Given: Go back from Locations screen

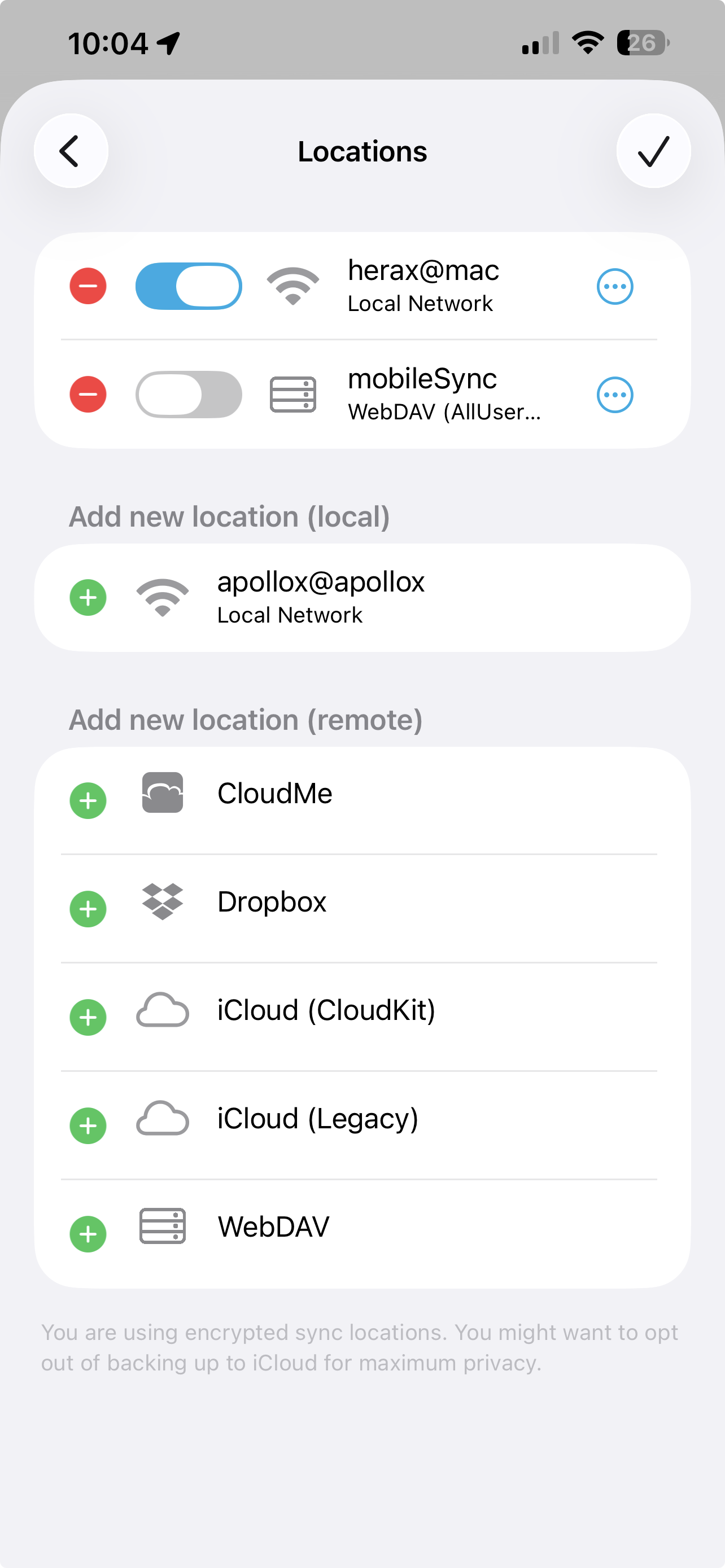Looking at the screenshot, I should pyautogui.click(x=71, y=151).
